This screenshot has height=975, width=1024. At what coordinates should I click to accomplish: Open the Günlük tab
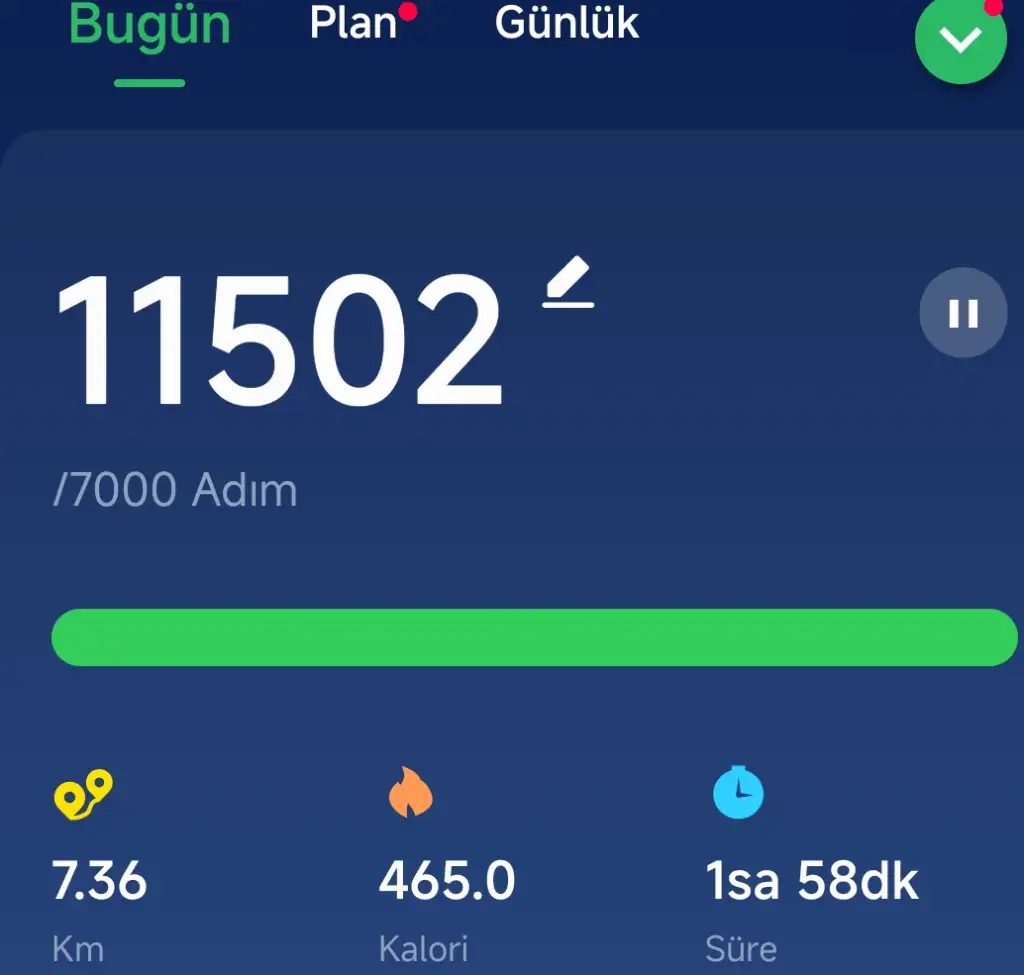click(567, 24)
